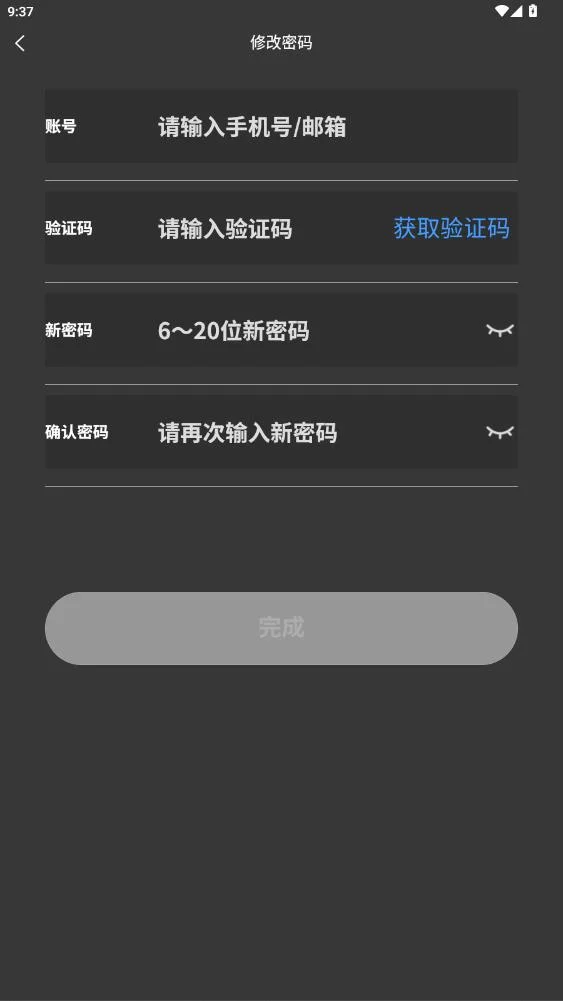Show the new password with the eye icon

tap(500, 330)
